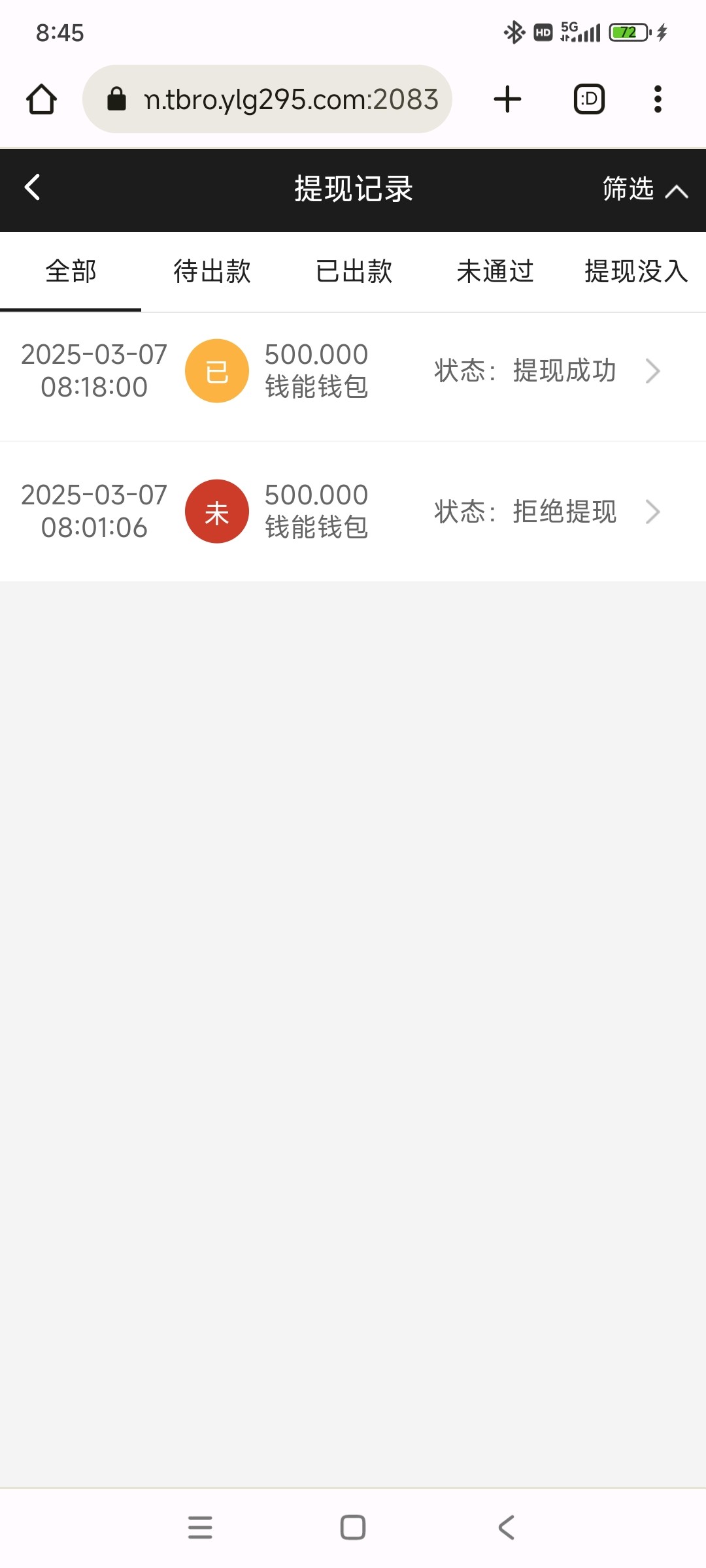
Task: Switch to the 待出款 tab
Action: [212, 271]
